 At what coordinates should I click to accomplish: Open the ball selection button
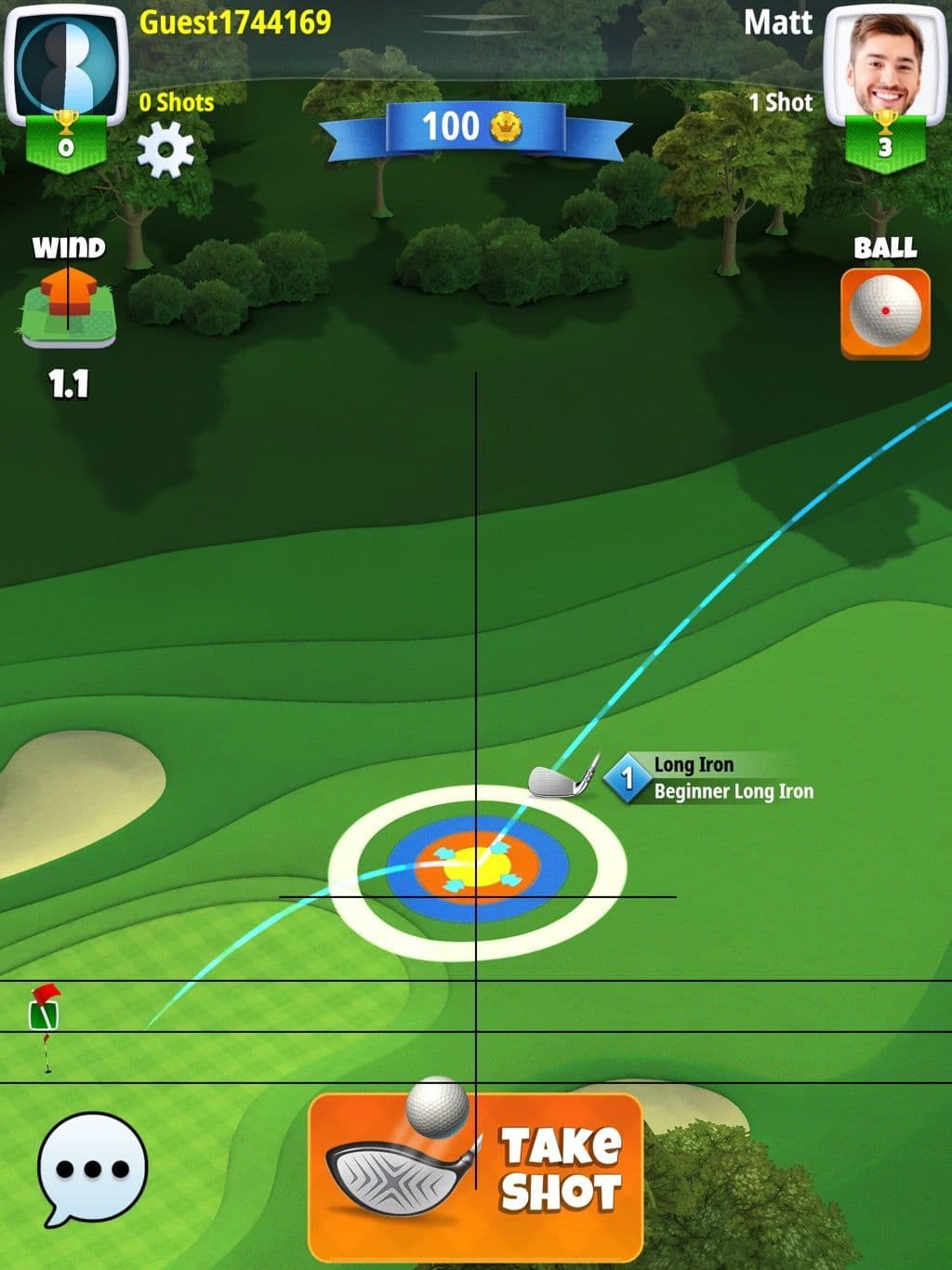coord(884,312)
